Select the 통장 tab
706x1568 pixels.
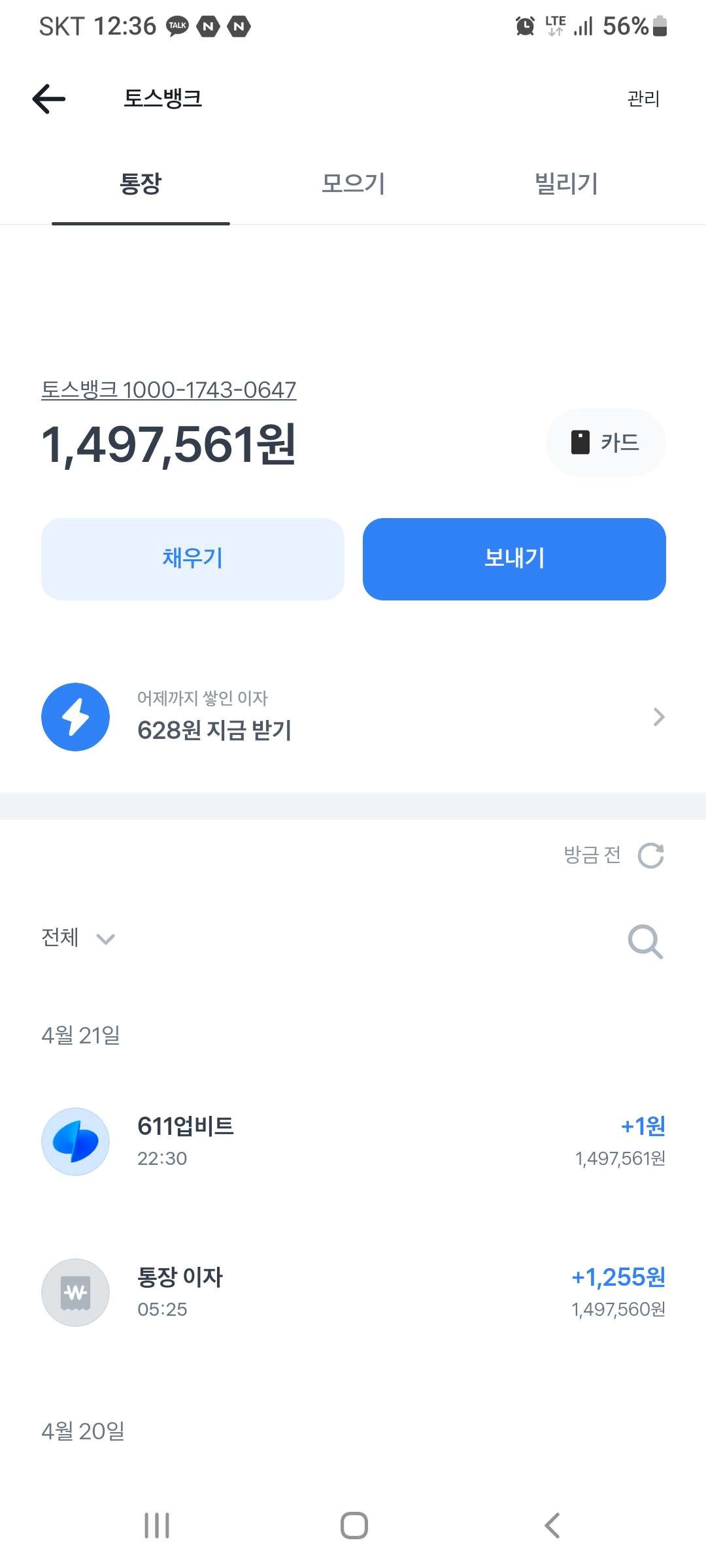141,184
